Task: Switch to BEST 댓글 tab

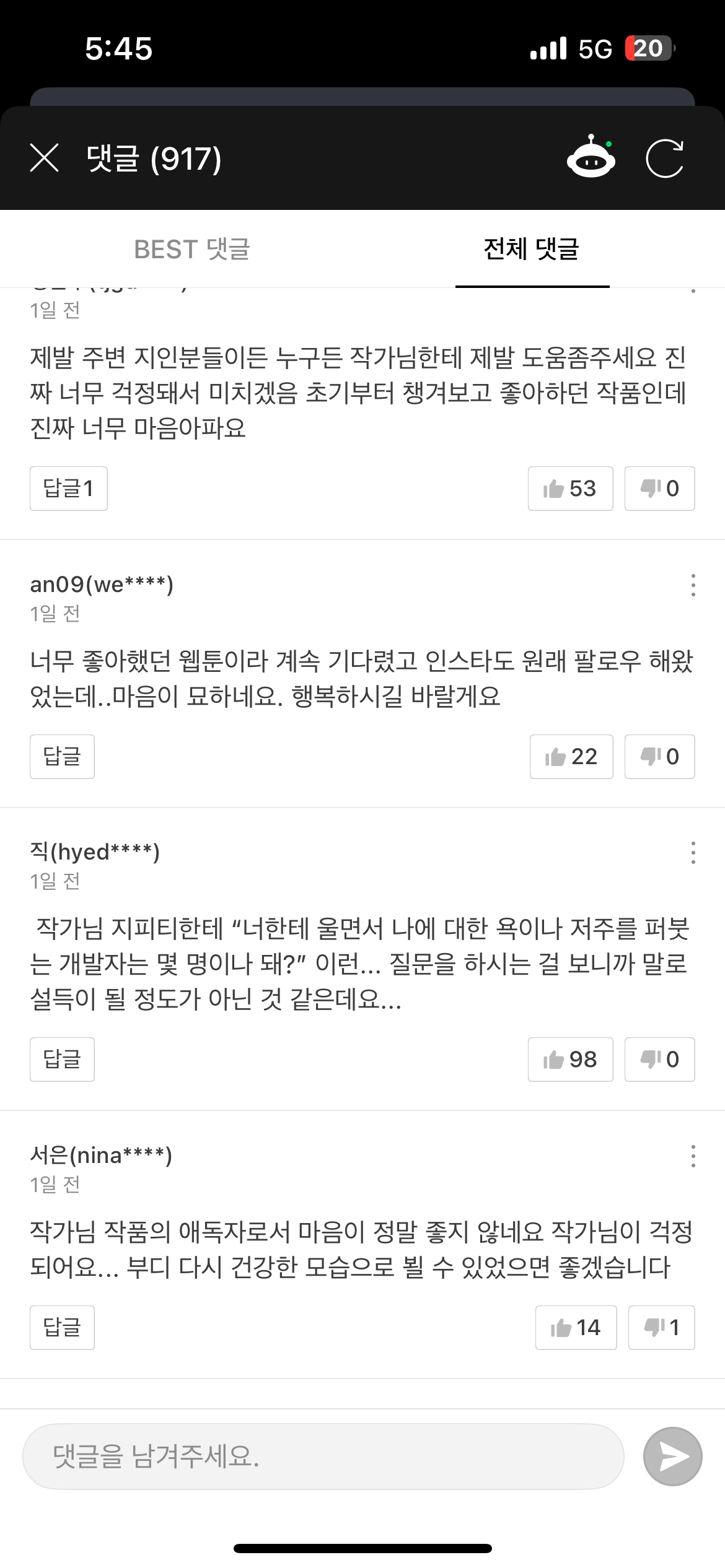Action: [x=192, y=249]
